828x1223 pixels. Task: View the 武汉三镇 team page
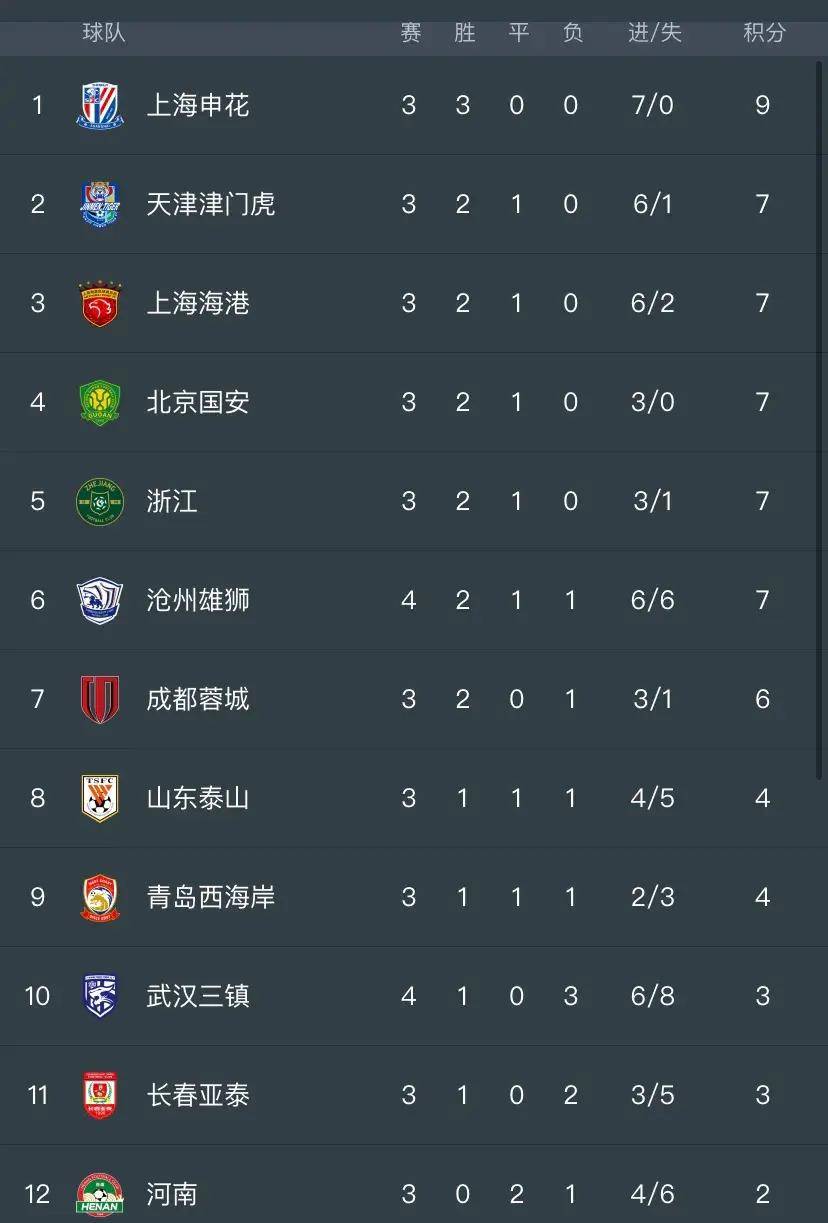(198, 996)
